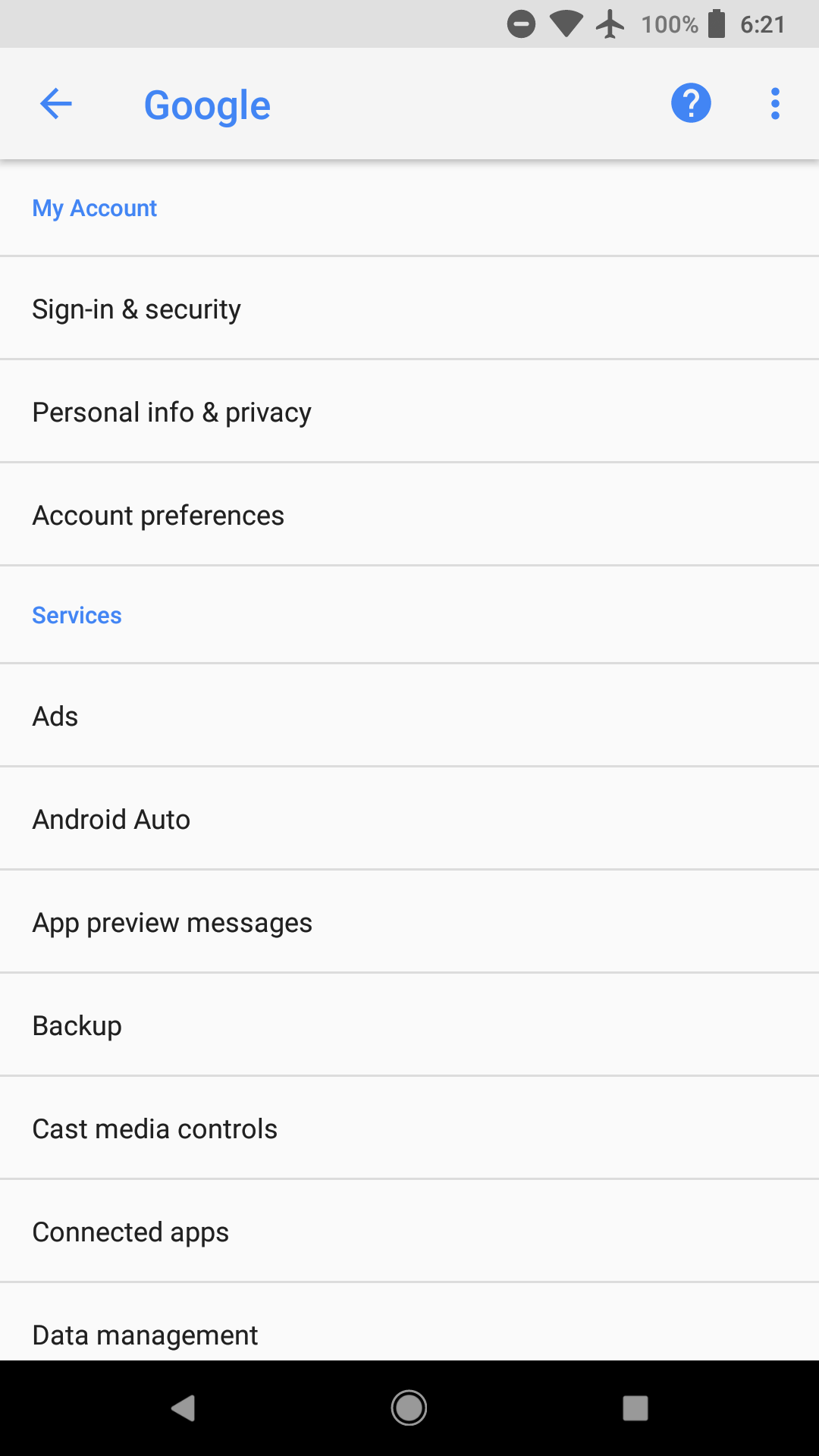The height and width of the screenshot is (1456, 819).
Task: Tap the do-not-disturb icon in status bar
Action: coord(521,24)
